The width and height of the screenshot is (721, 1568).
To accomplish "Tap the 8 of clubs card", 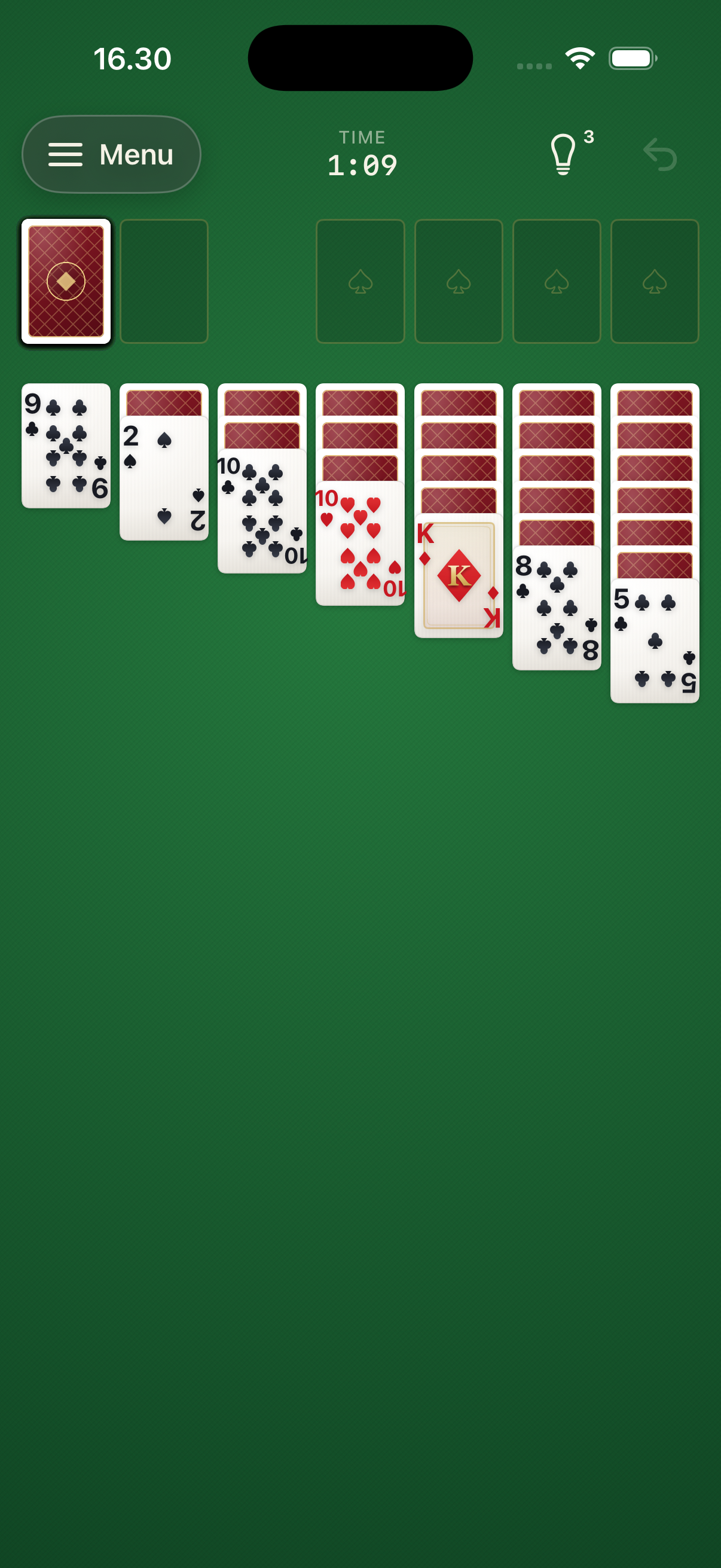I will 557,608.
